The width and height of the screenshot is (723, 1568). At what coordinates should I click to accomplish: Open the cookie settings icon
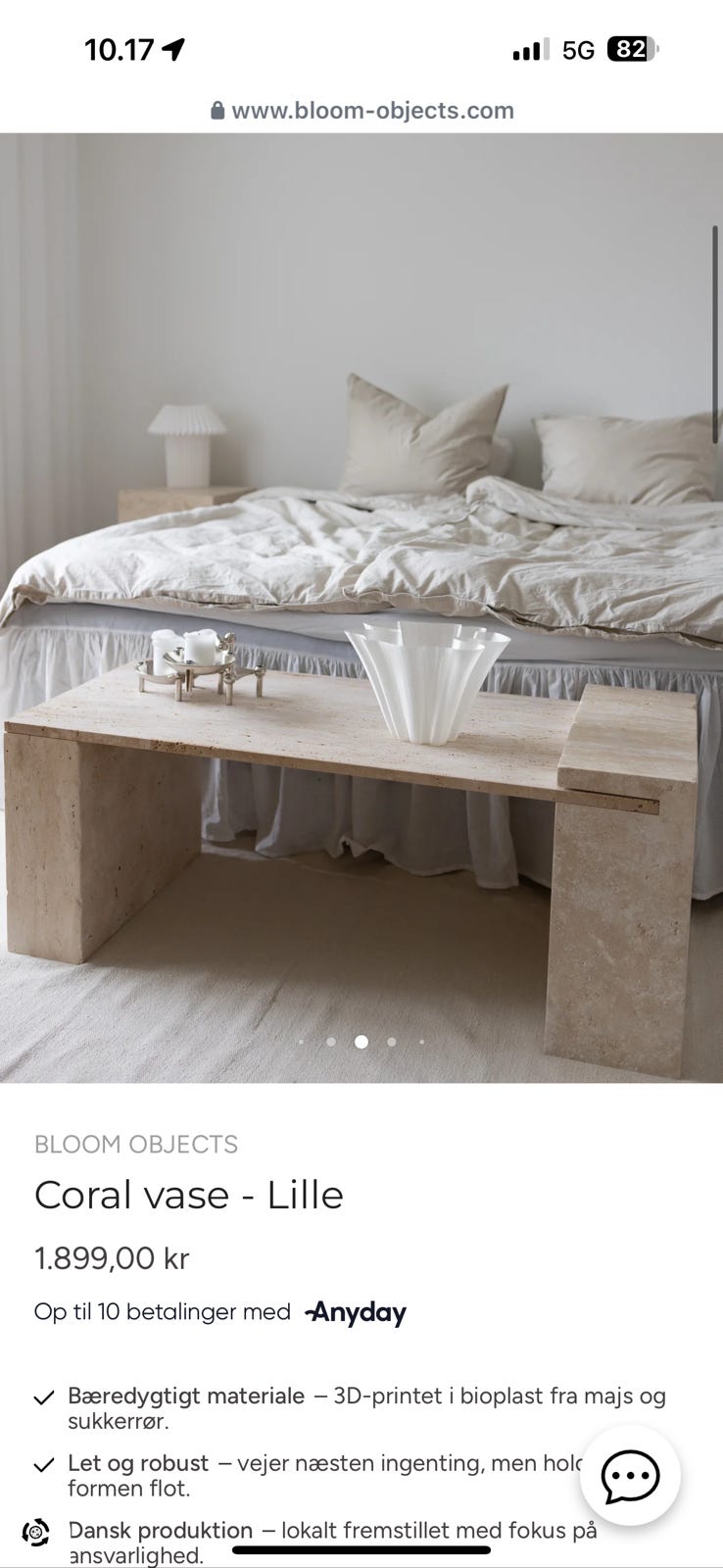pyautogui.click(x=35, y=1532)
